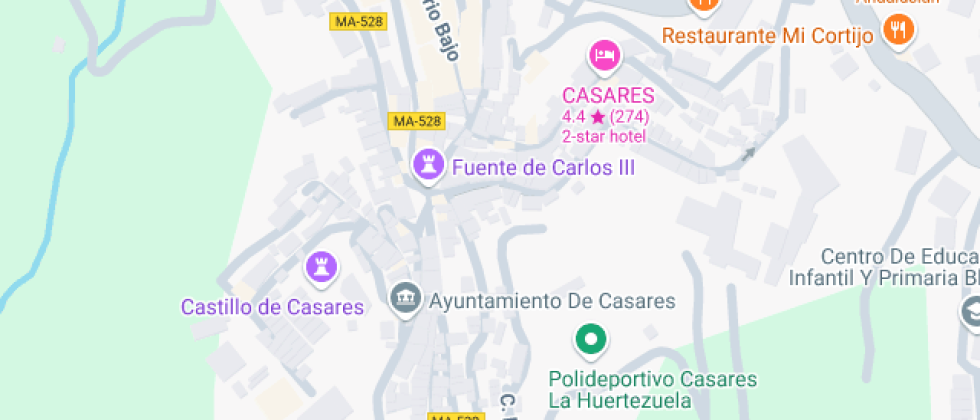Tap the Ayuntamiento De Casares marker
980x420 pixels.
coord(405,299)
